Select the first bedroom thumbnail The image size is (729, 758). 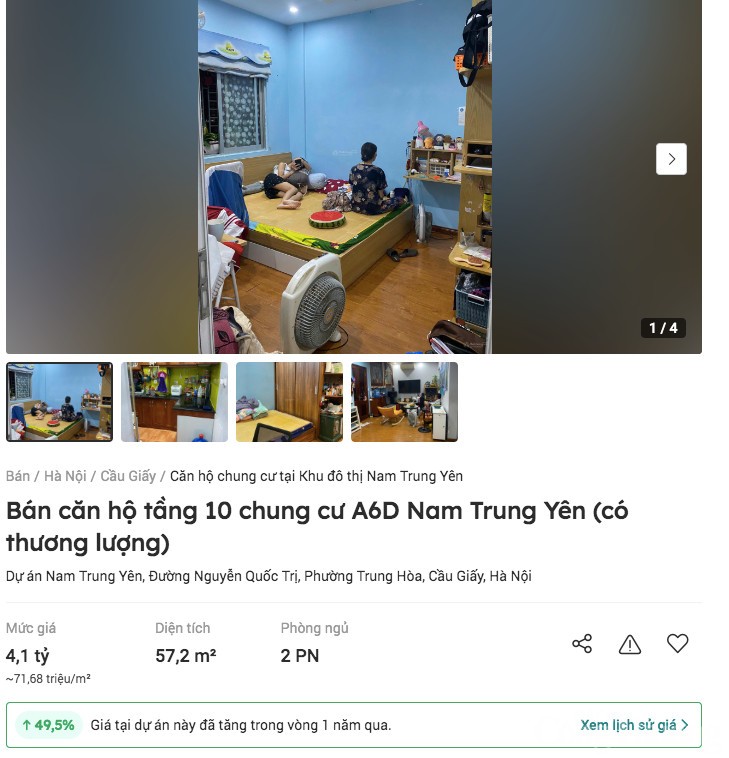57,401
